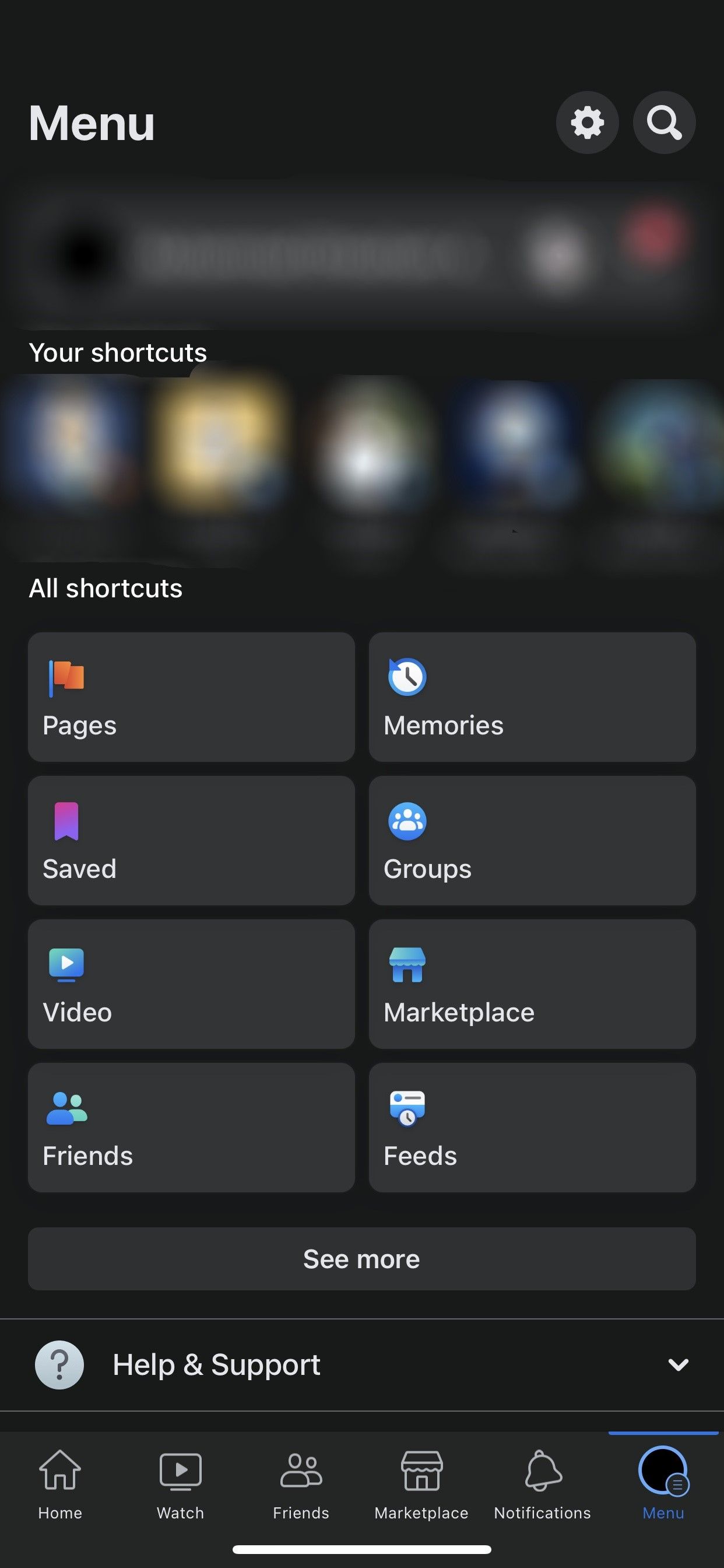The height and width of the screenshot is (1568, 724).
Task: Open the Groups shortcut
Action: 531,841
